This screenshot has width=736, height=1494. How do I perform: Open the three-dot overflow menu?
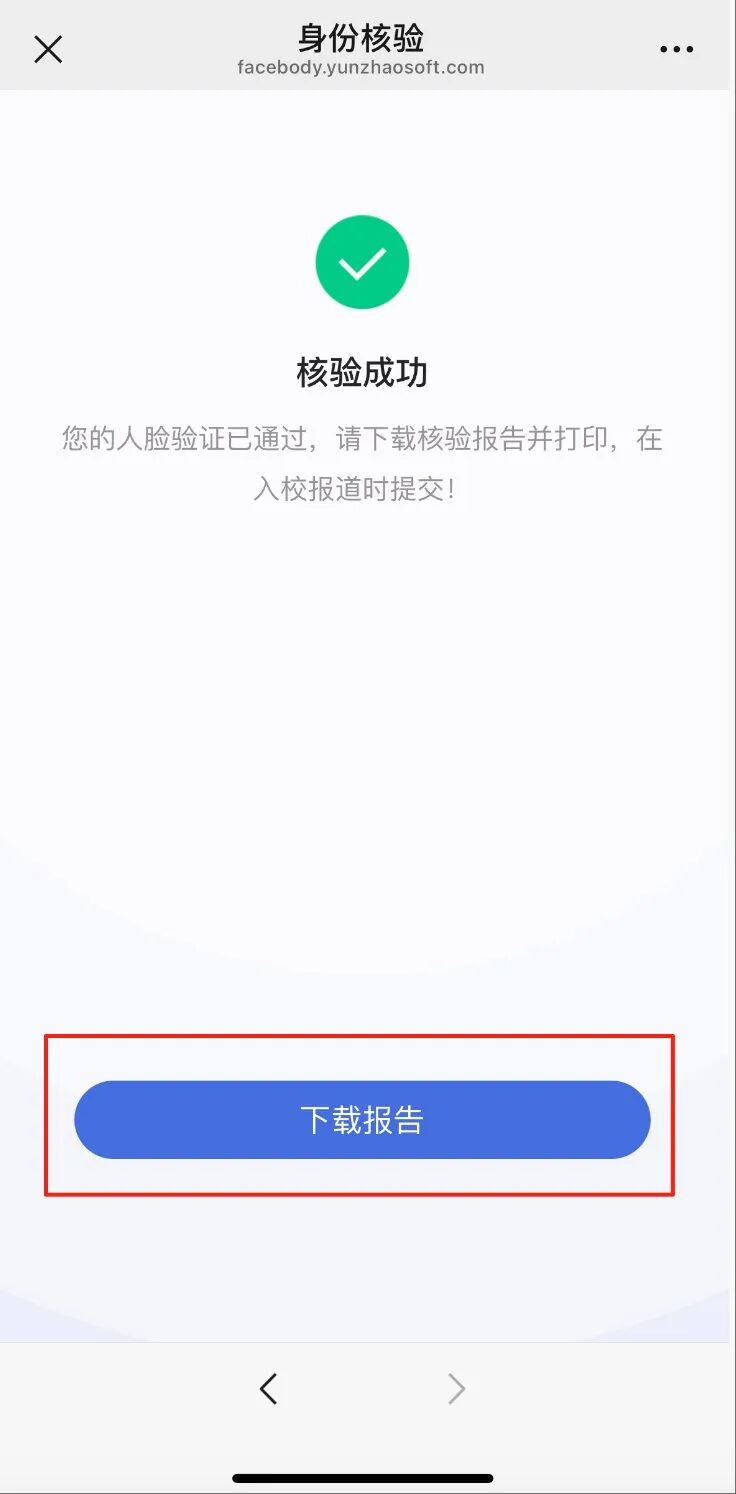coord(676,49)
